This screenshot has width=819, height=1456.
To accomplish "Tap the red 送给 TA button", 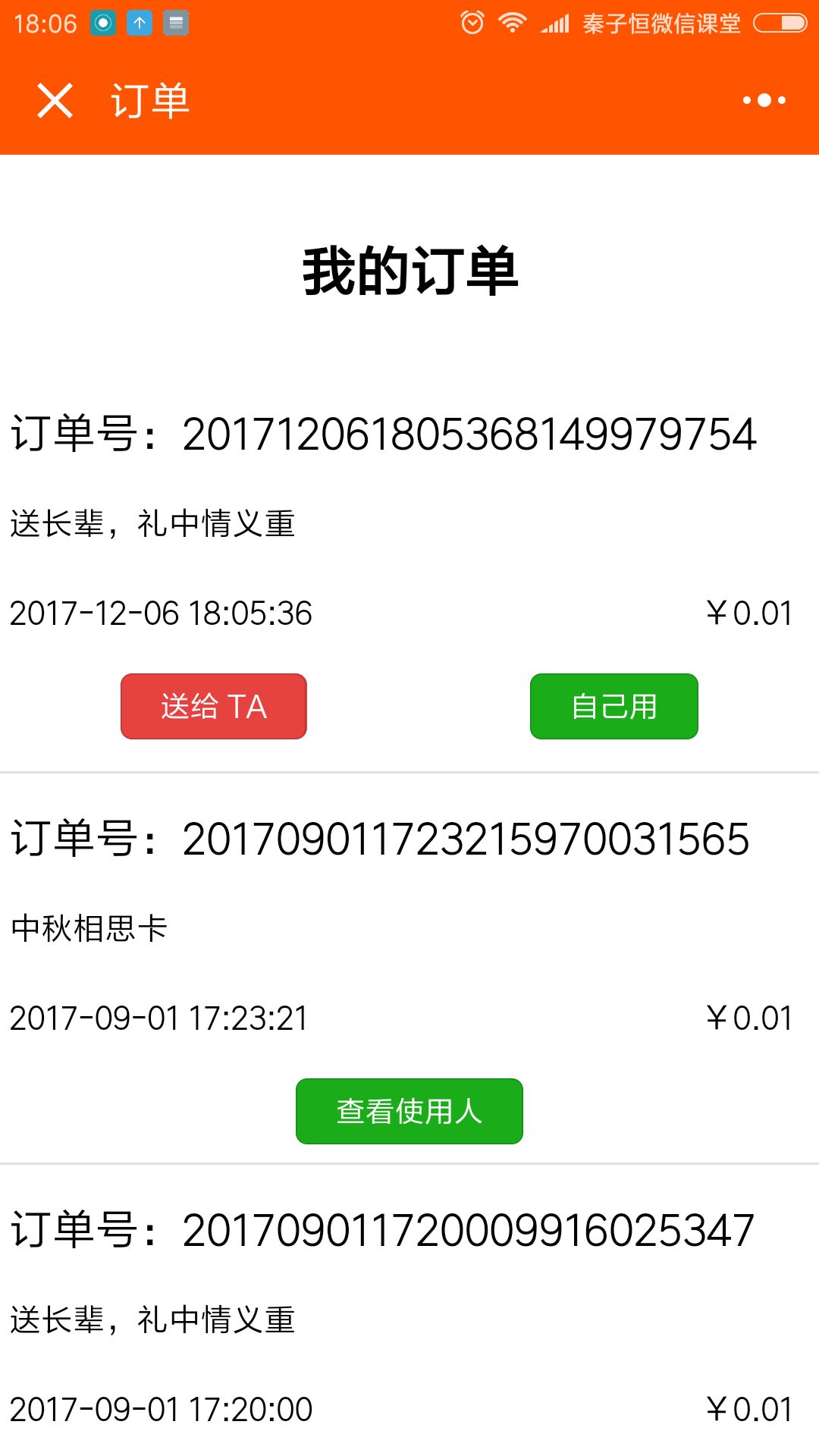I will click(x=214, y=706).
